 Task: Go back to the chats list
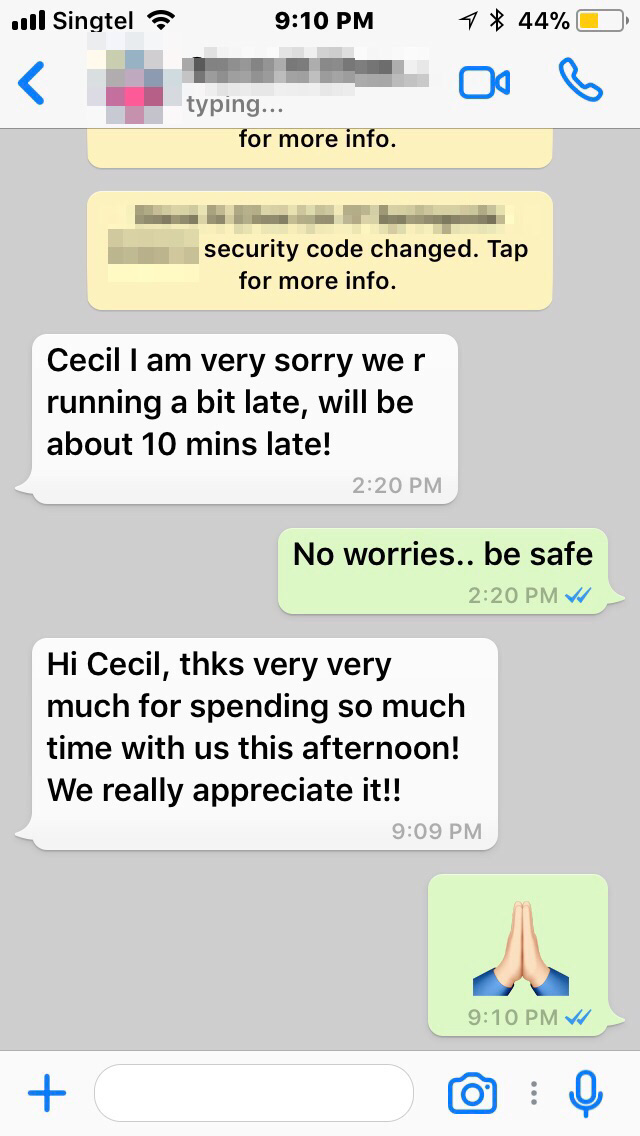click(31, 83)
